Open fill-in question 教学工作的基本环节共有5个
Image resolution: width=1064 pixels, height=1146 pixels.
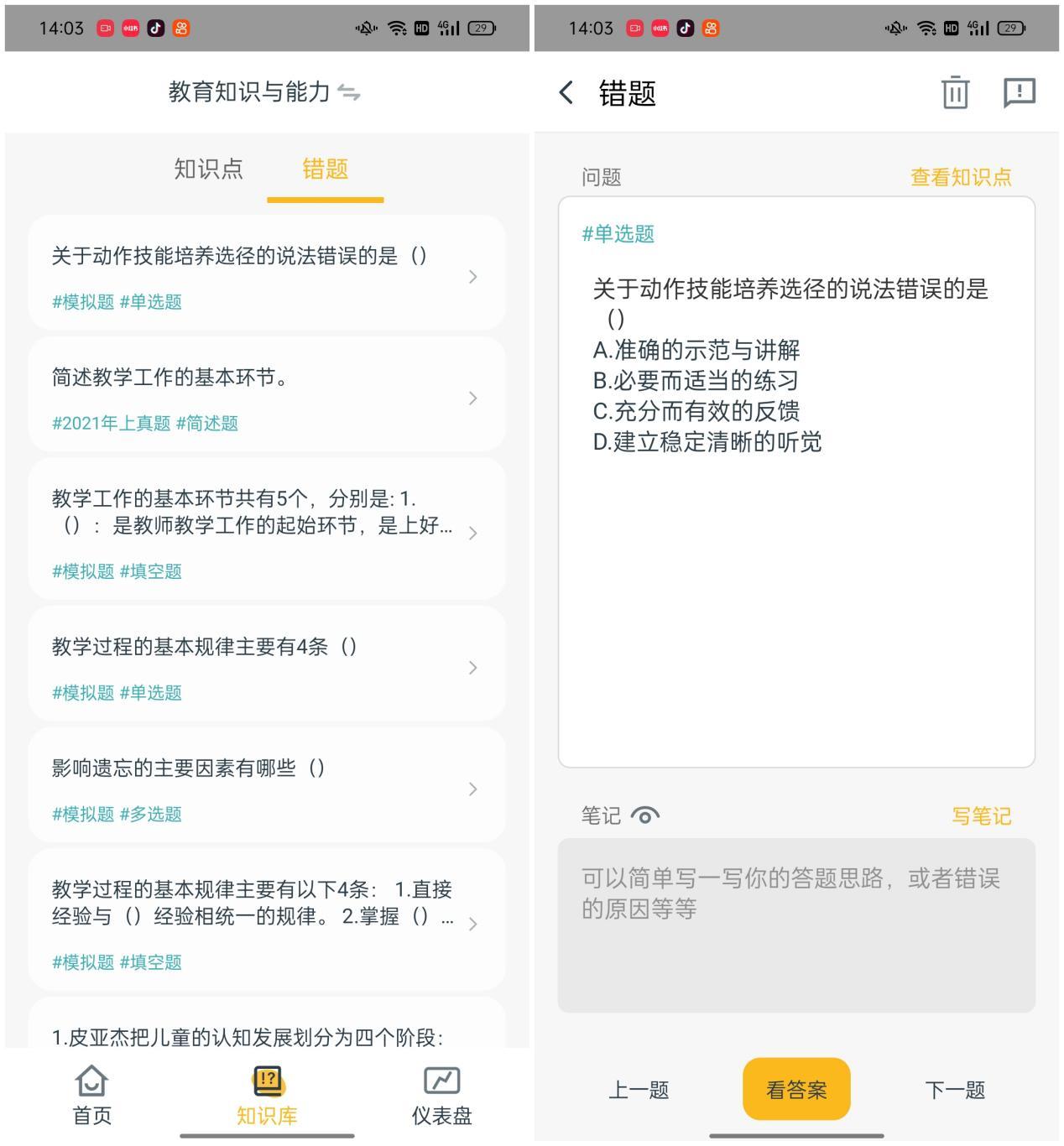[267, 532]
